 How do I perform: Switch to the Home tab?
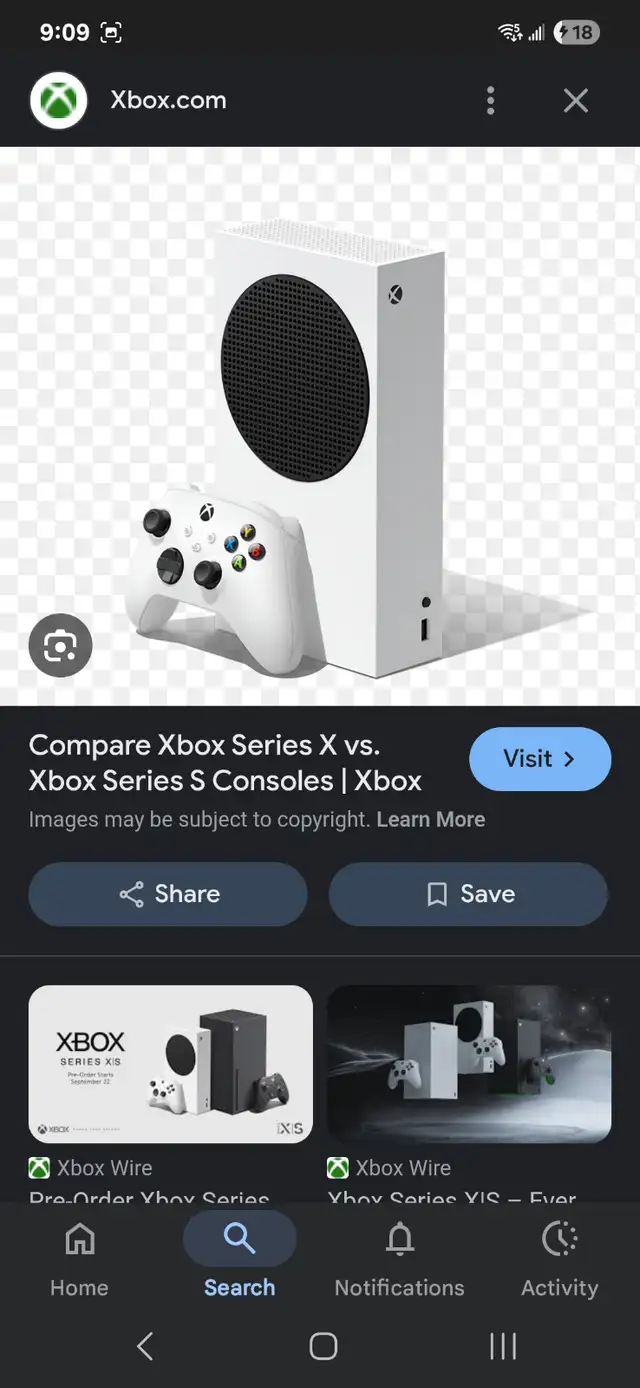pyautogui.click(x=79, y=1262)
